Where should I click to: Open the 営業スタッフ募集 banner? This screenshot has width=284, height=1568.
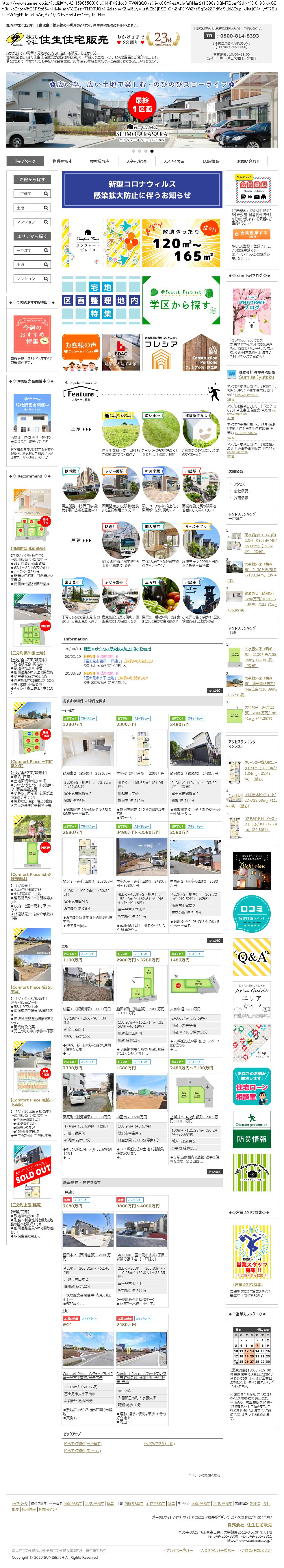click(x=252, y=1250)
